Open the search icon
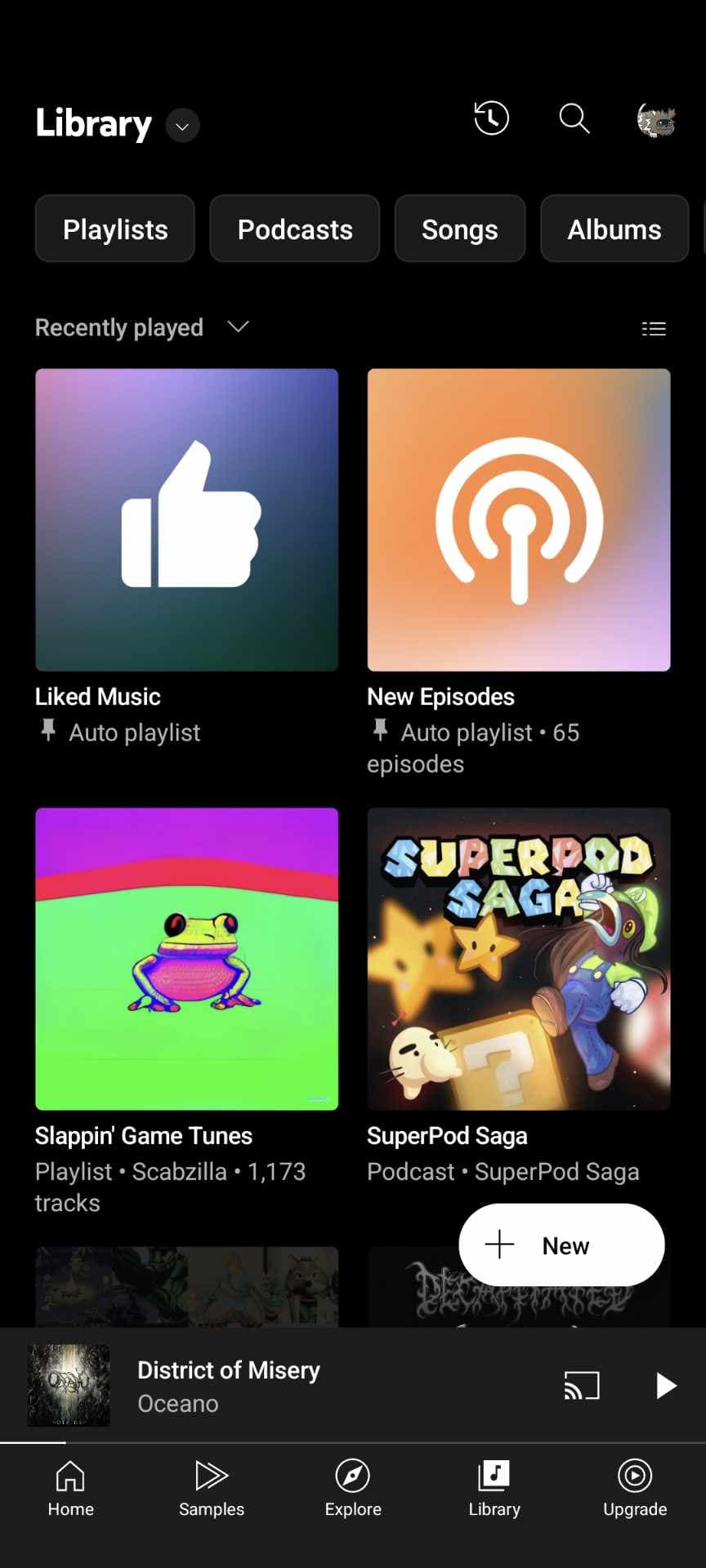Screen dimensions: 706x1568 [x=574, y=118]
